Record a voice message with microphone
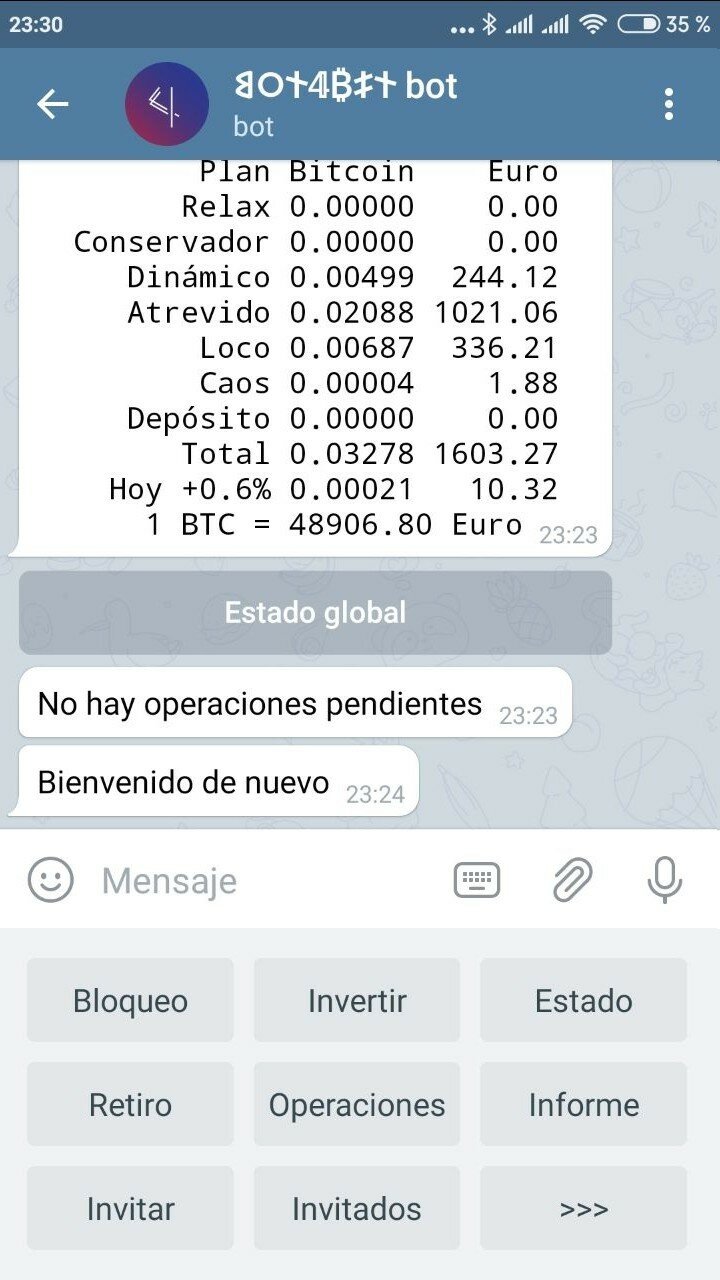Image resolution: width=720 pixels, height=1280 pixels. (x=664, y=880)
